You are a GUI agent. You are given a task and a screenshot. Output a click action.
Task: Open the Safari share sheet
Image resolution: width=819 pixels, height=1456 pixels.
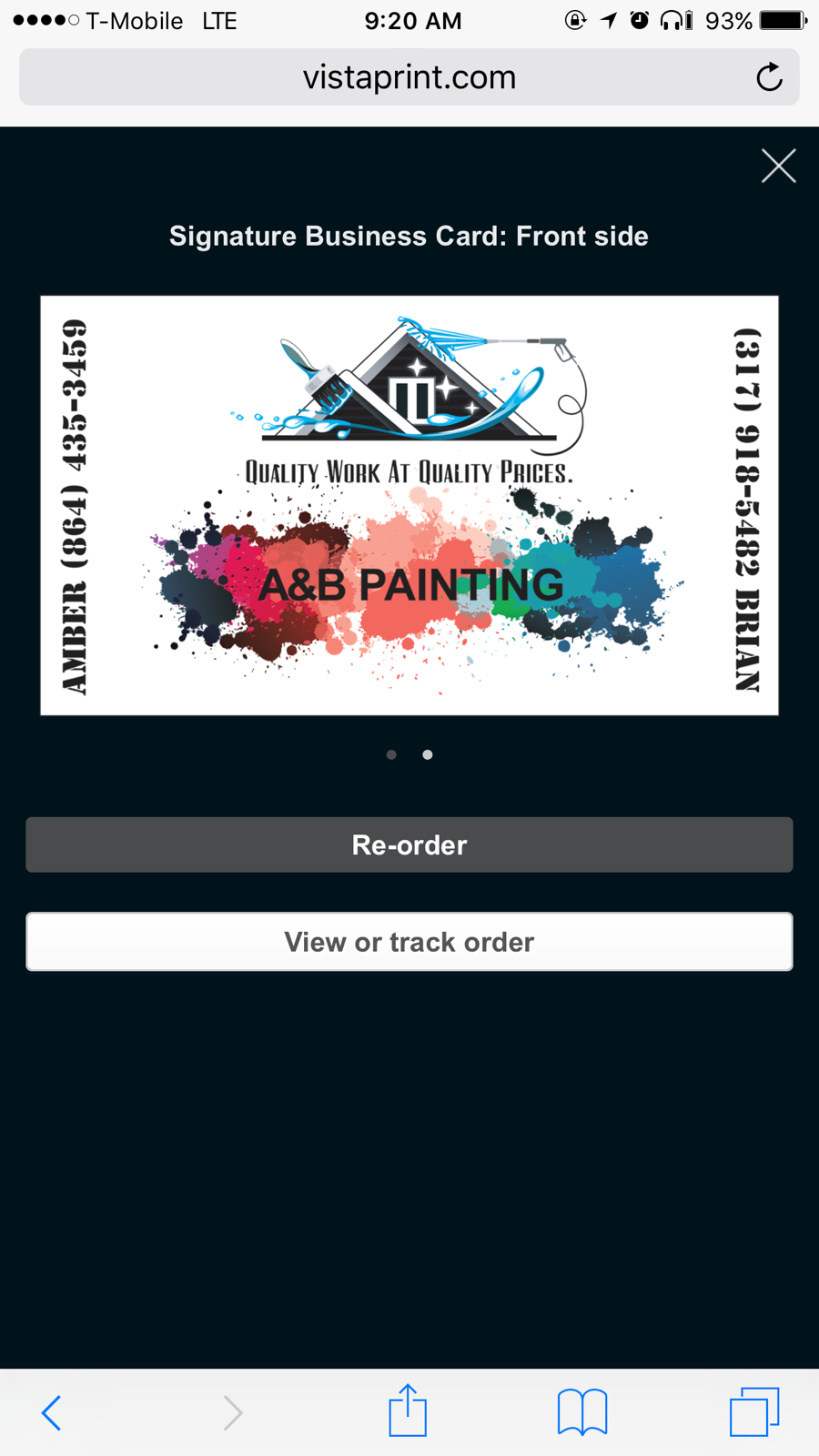point(408,1410)
